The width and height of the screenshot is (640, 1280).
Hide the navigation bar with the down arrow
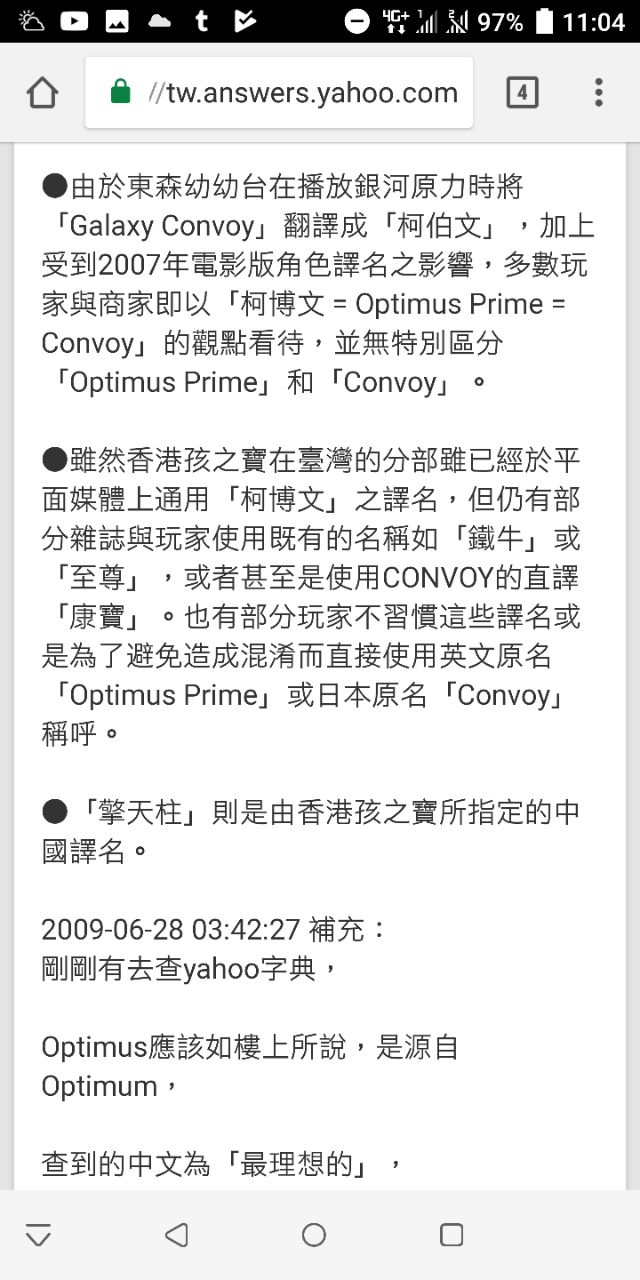tap(38, 1235)
